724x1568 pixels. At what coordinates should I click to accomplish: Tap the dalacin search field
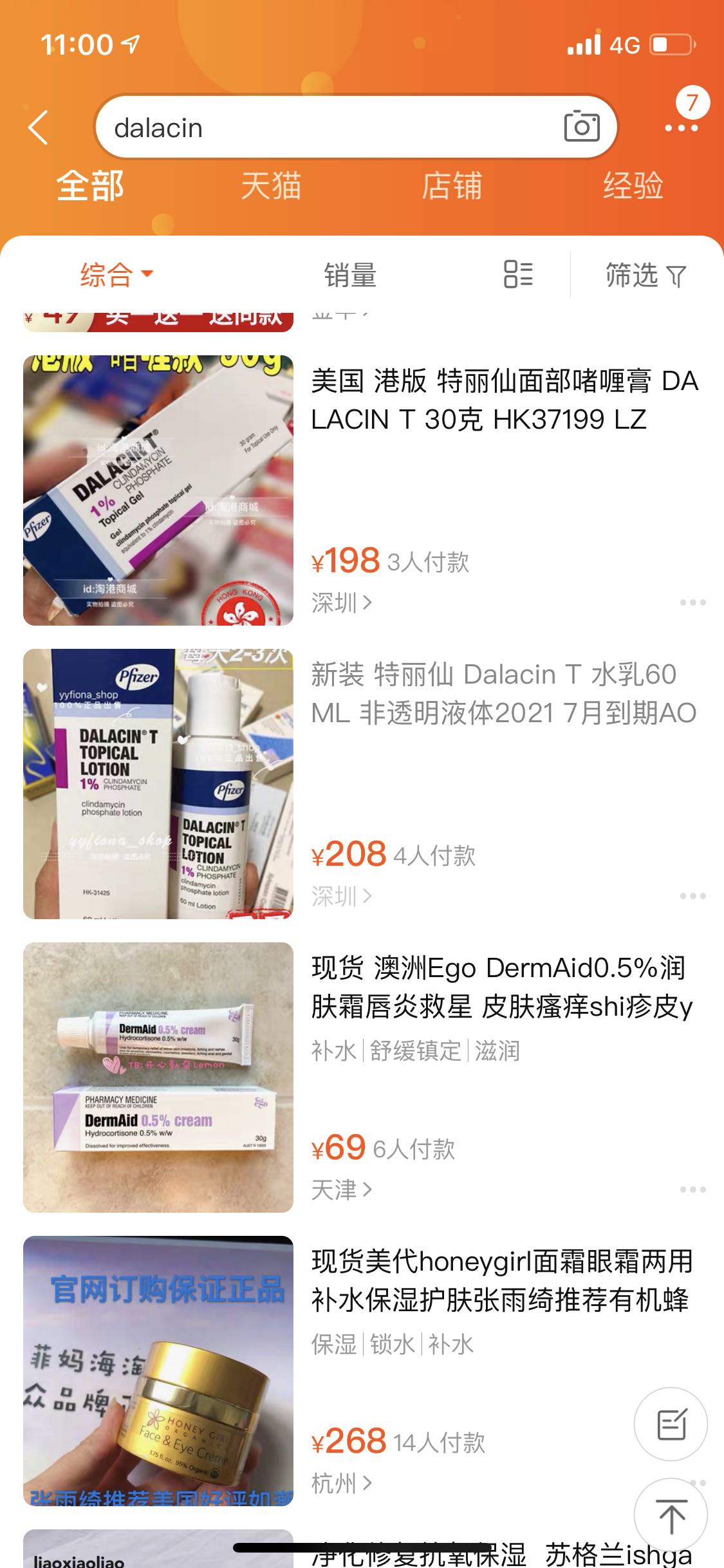click(x=322, y=127)
